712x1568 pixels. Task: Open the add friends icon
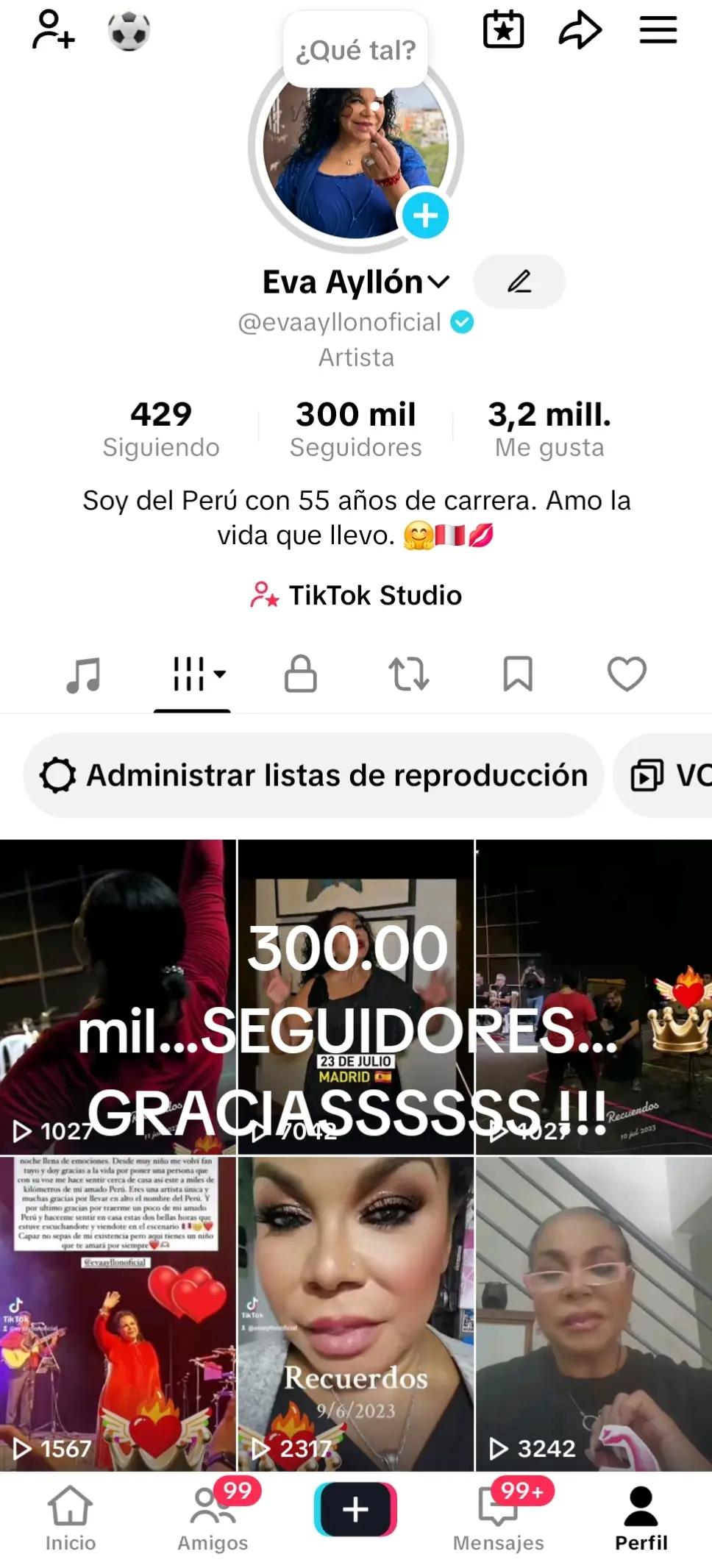(x=53, y=30)
